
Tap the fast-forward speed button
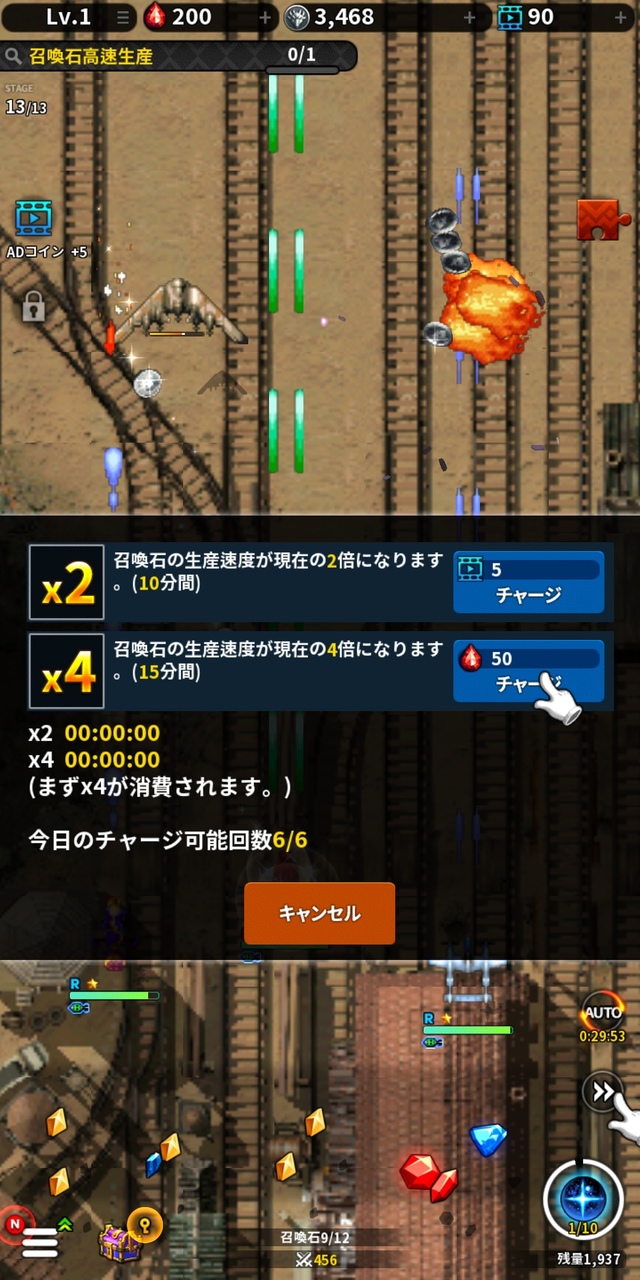[603, 1092]
